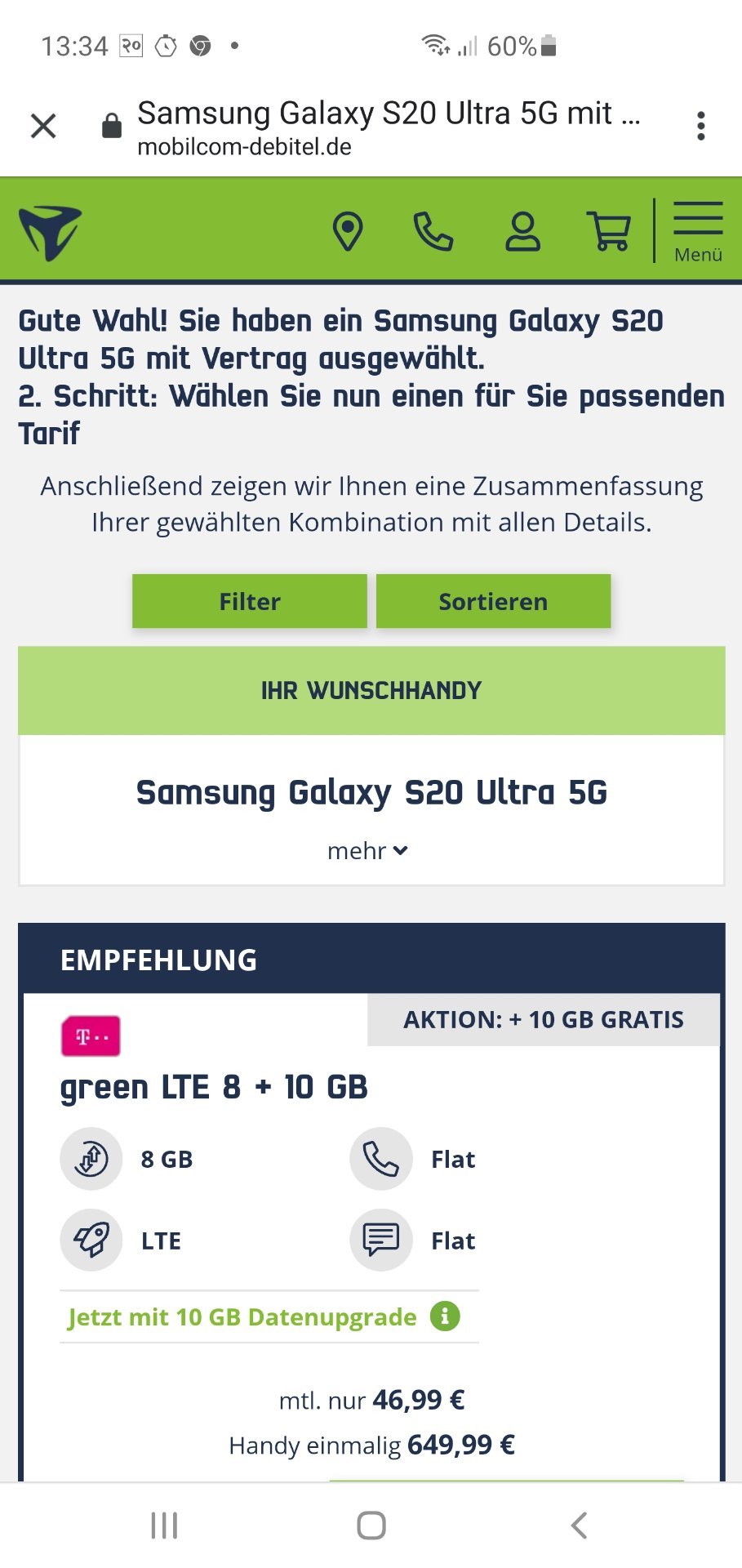Open info icon next to 10 GB Datenupgrade
This screenshot has height=1568, width=742.
point(445,1316)
